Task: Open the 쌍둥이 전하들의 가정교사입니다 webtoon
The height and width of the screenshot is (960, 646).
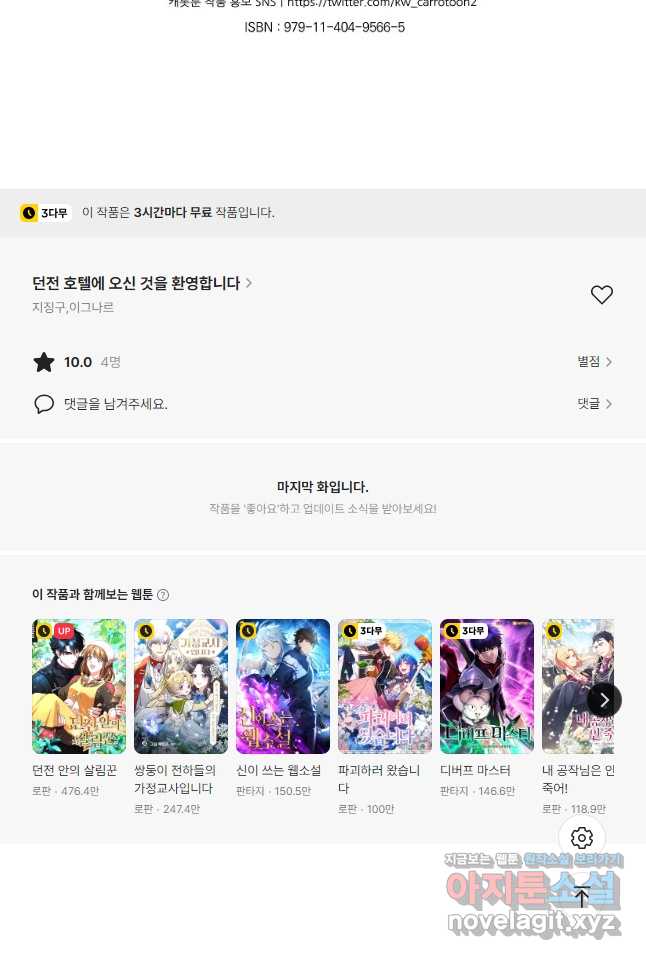Action: 181,686
